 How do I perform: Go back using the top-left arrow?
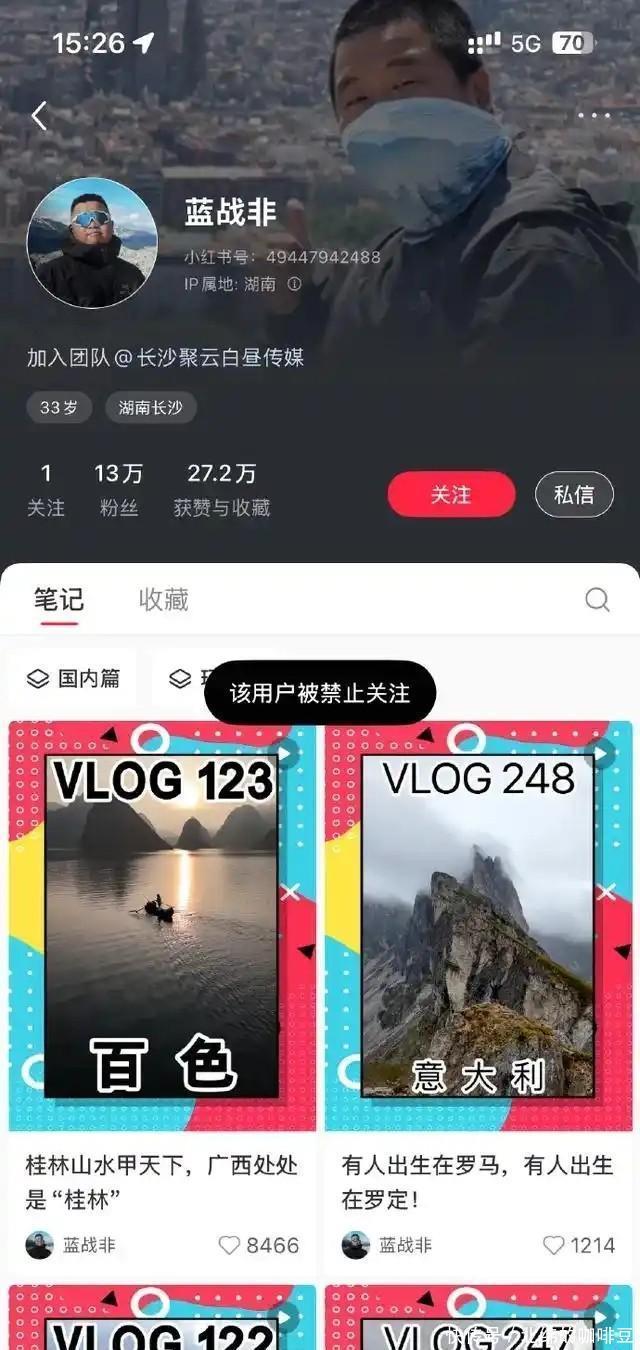tap(39, 116)
